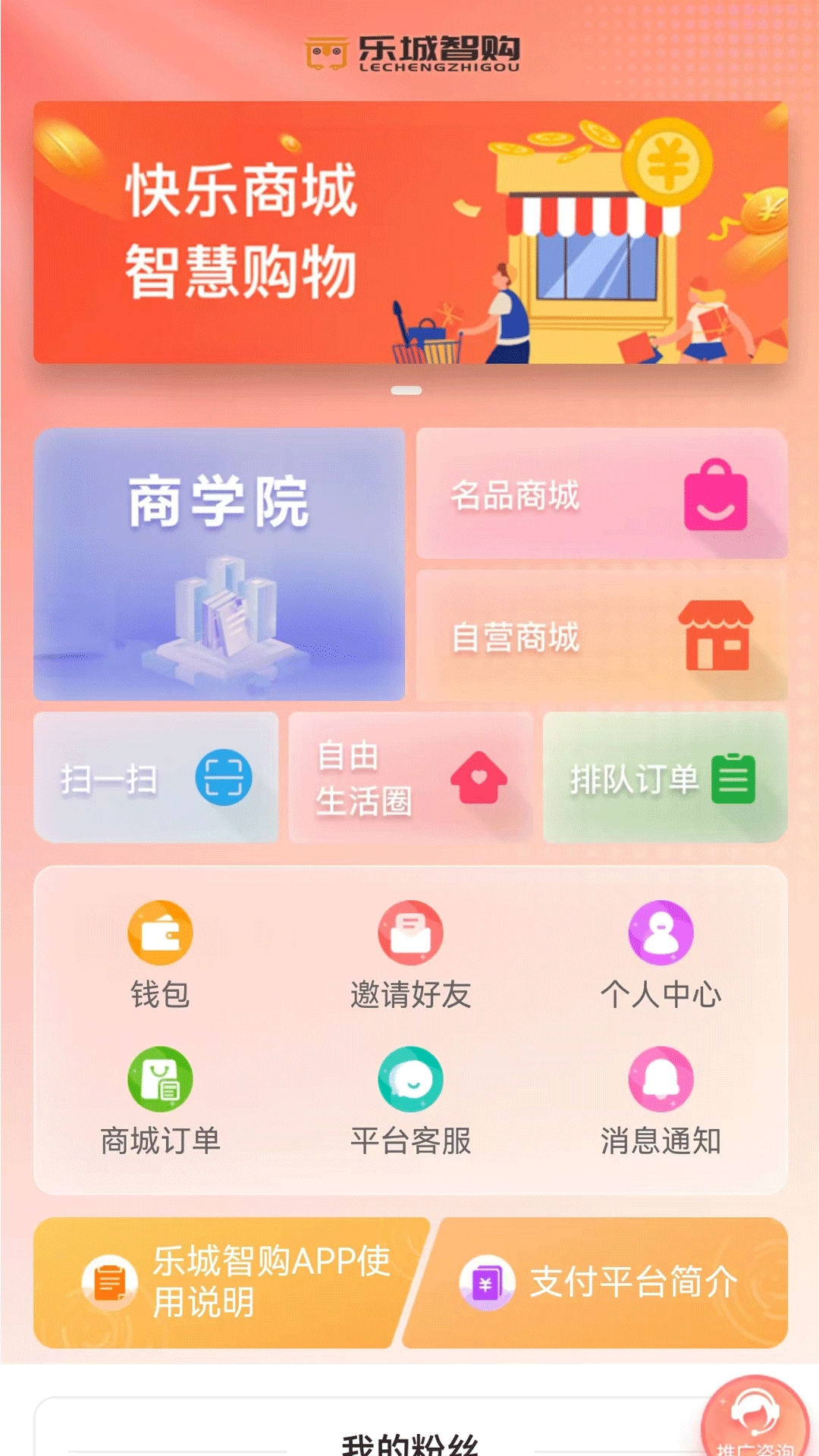Open the 商学院 card
The height and width of the screenshot is (1456, 819).
coord(219,563)
